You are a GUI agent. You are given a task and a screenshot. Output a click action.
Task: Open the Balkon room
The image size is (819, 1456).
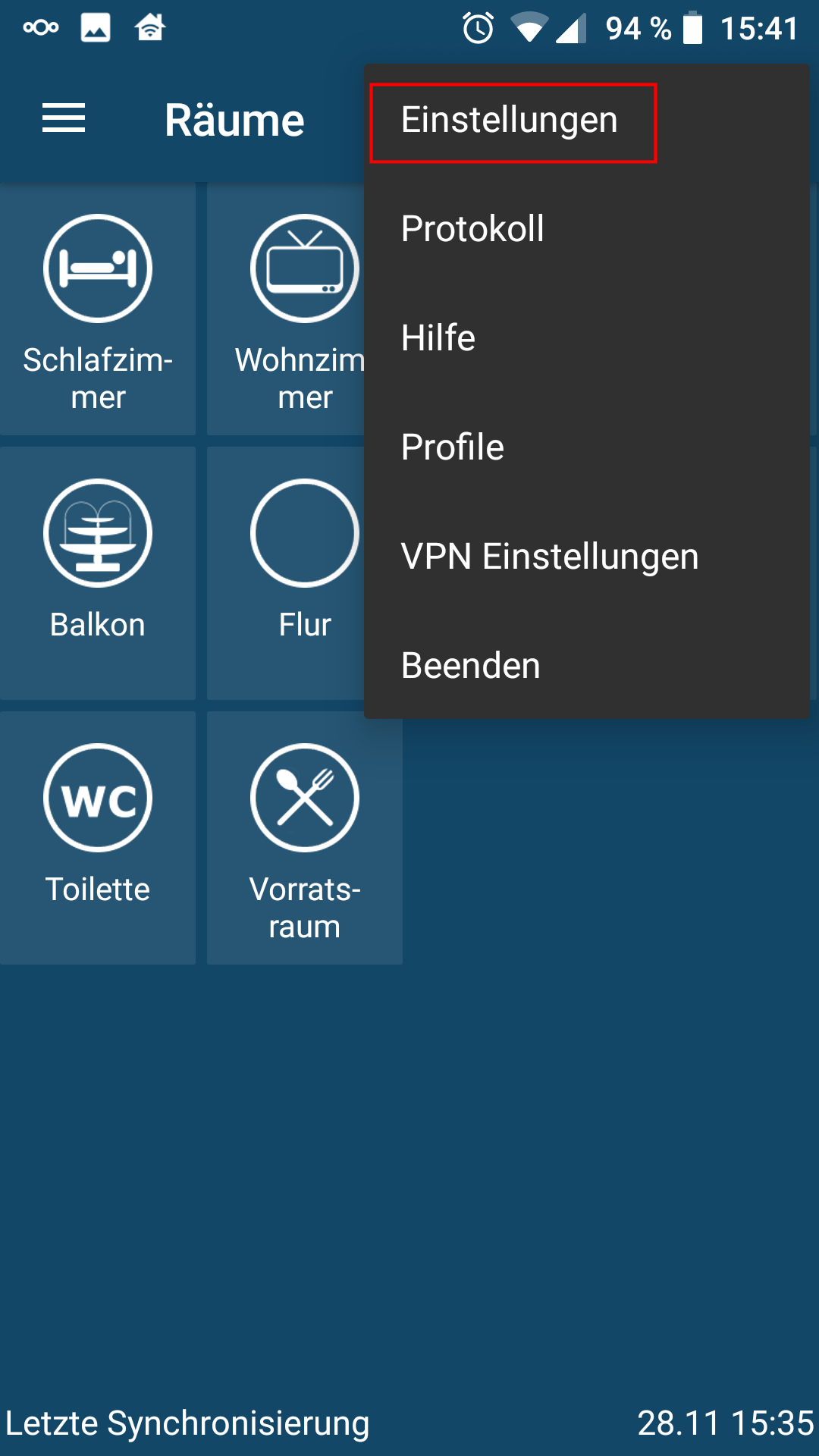pyautogui.click(x=98, y=573)
